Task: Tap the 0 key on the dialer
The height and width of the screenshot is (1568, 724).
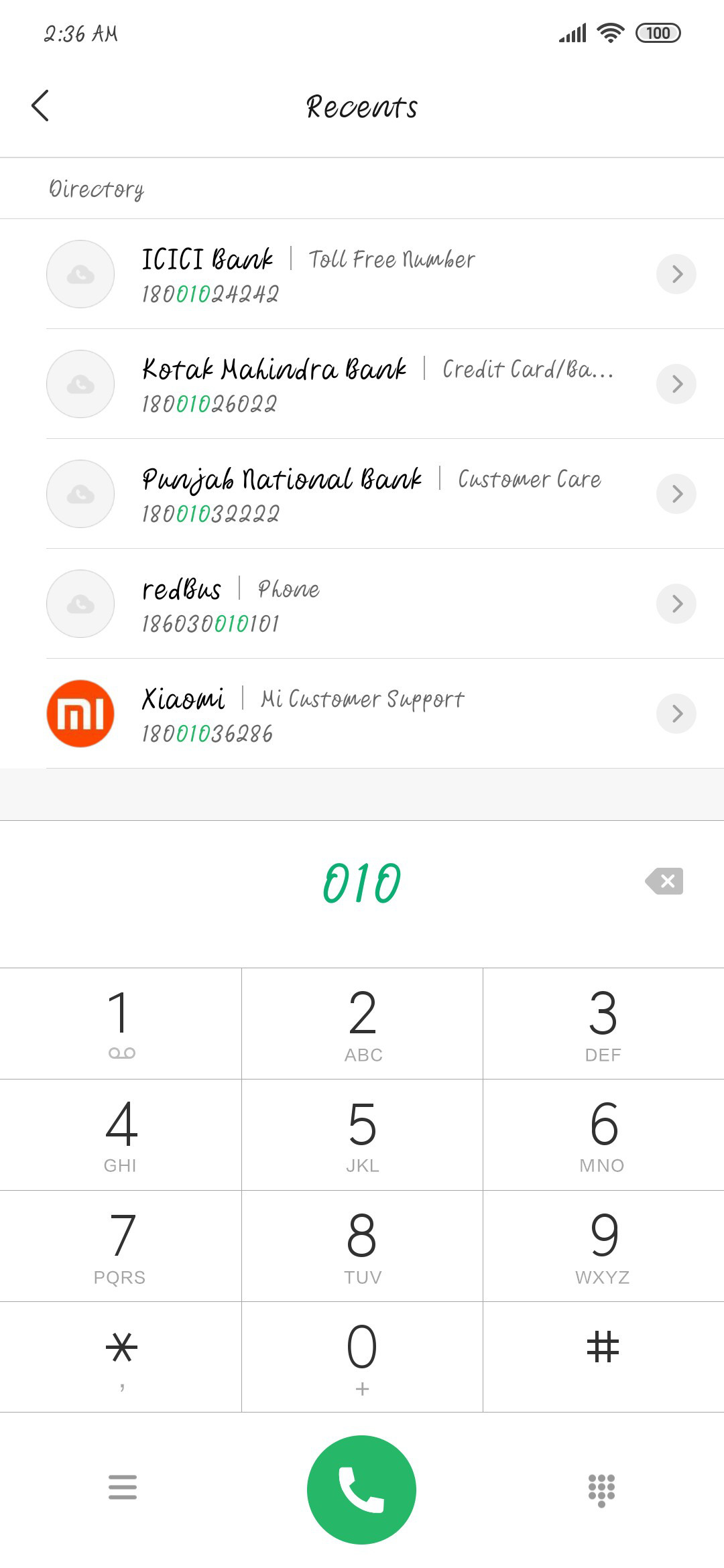Action: coord(362,1358)
